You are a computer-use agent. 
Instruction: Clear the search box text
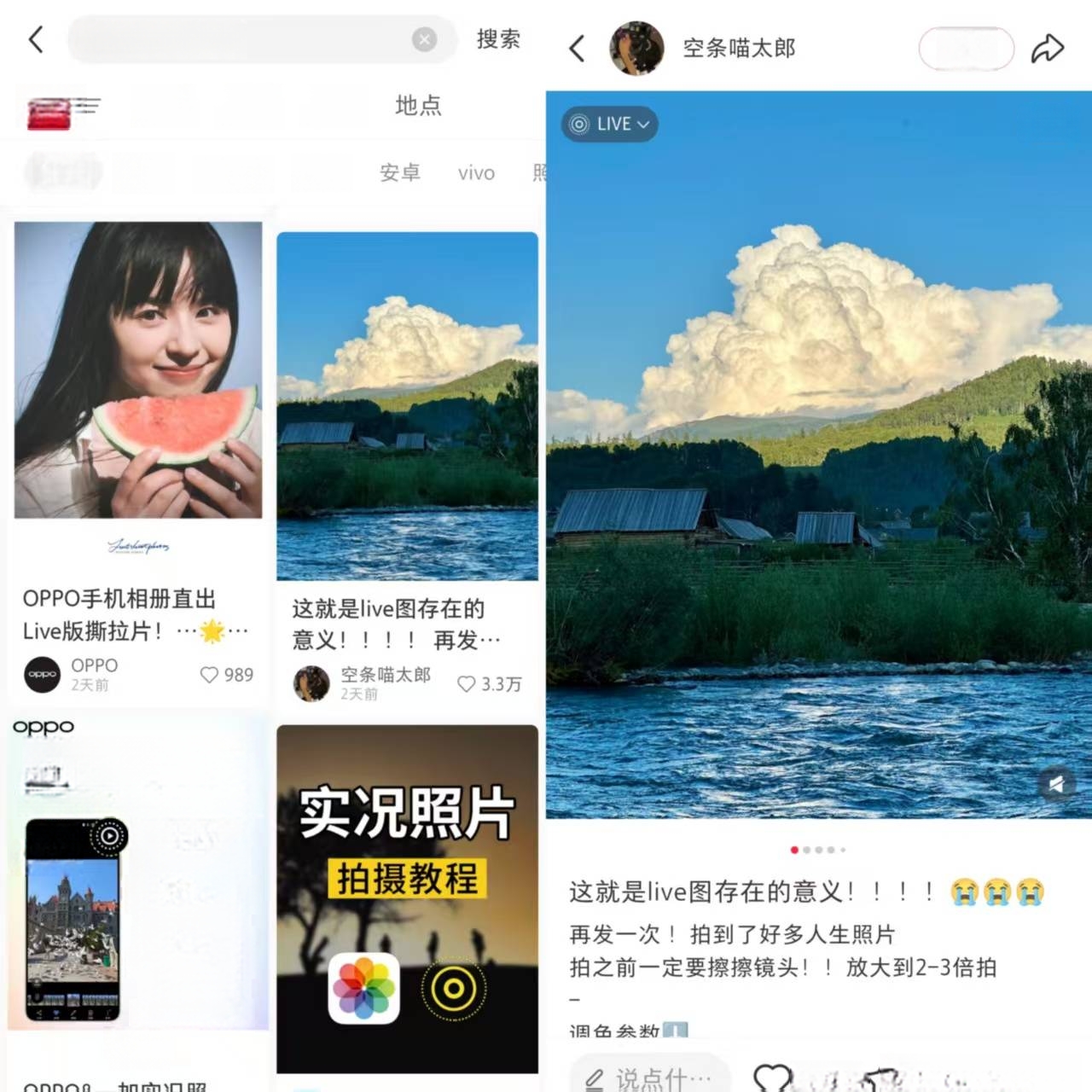pos(424,39)
